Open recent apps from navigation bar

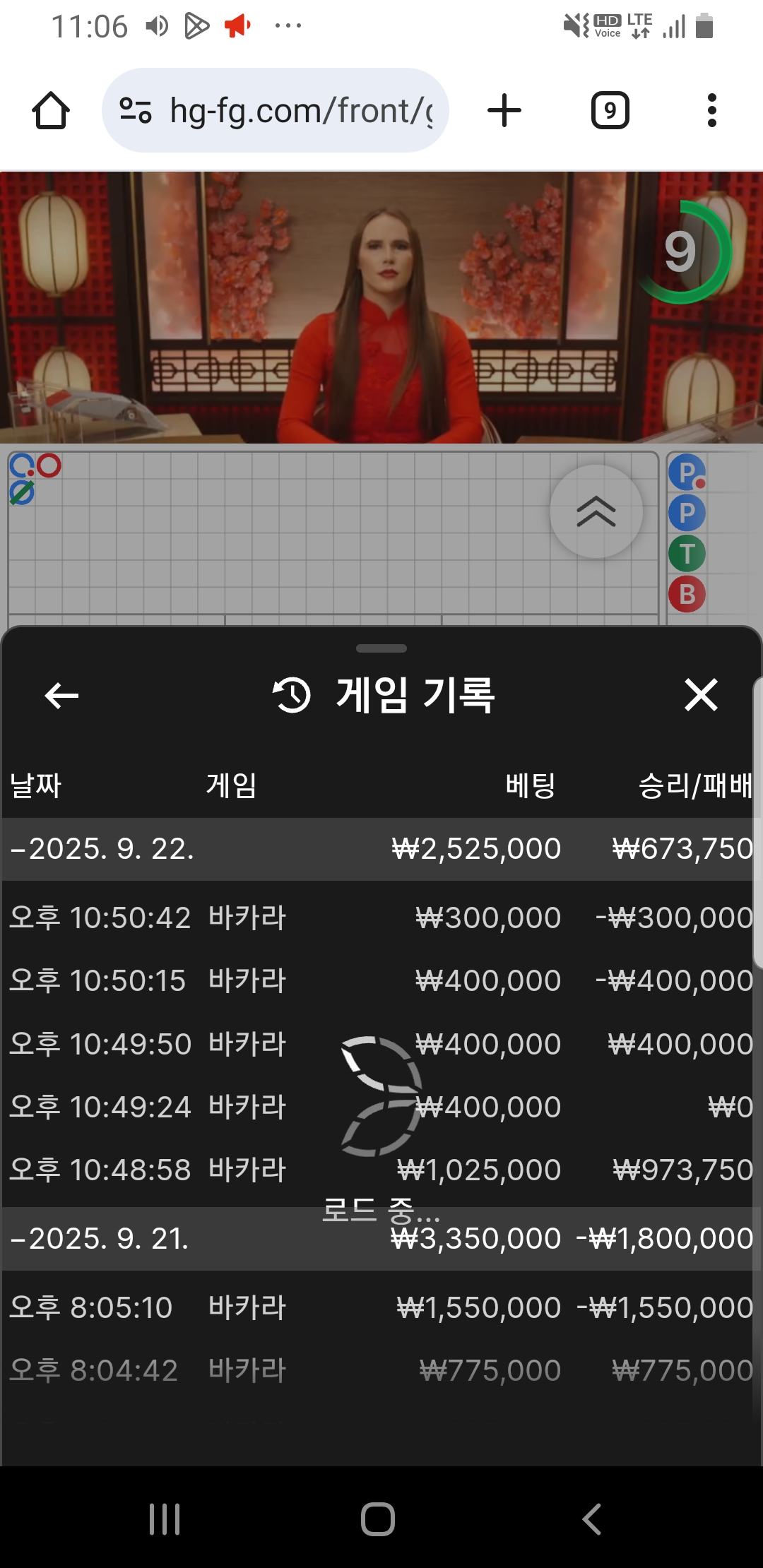coord(165,1519)
